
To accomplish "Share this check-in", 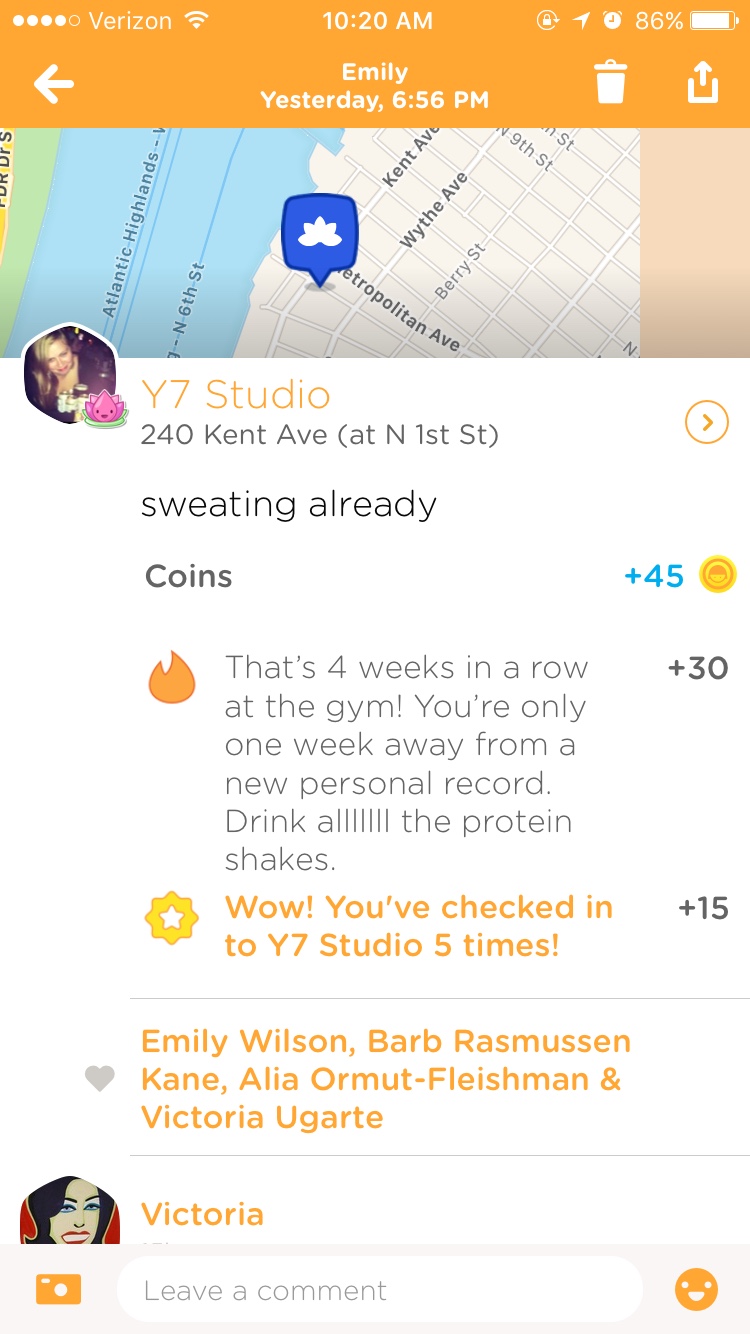I will pyautogui.click(x=702, y=82).
